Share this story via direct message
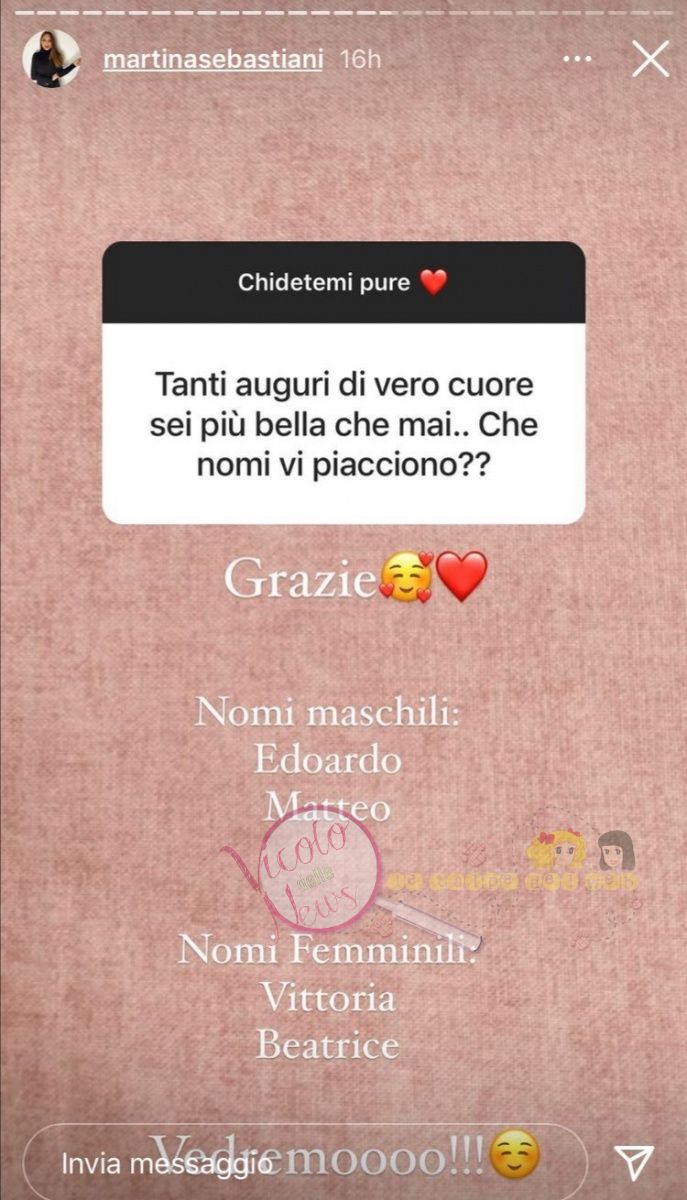Viewport: 687px width, 1200px height. tap(634, 1161)
